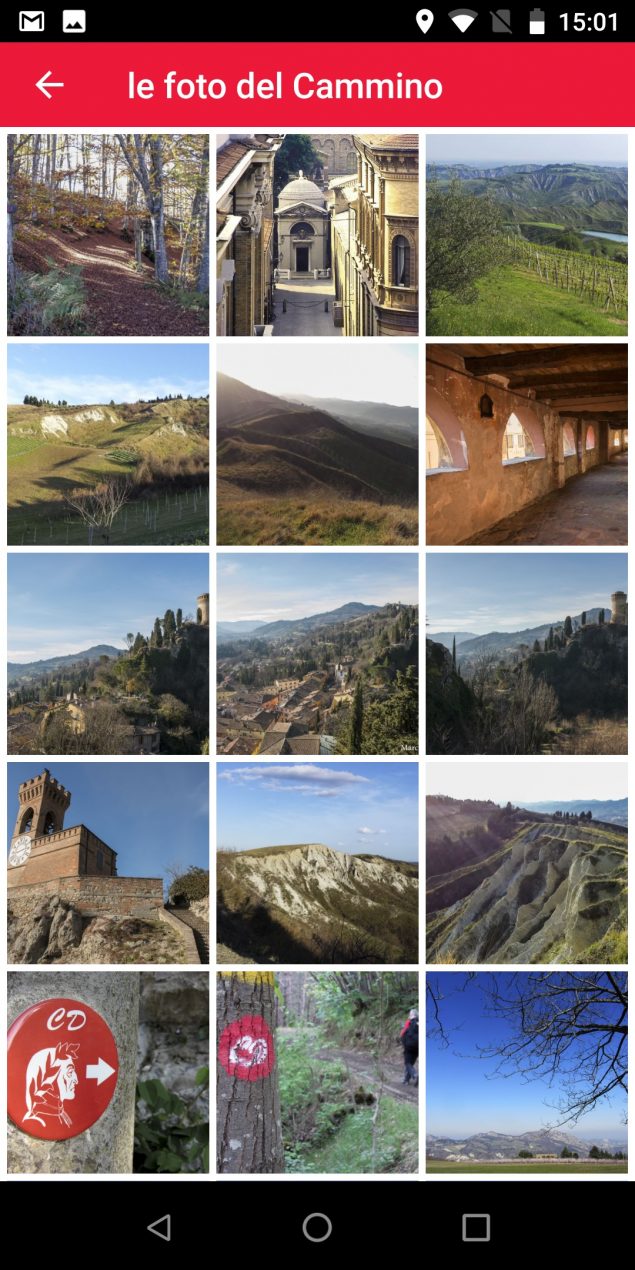Open the hiker beside marked tree photo
This screenshot has width=635, height=1270.
(317, 1072)
